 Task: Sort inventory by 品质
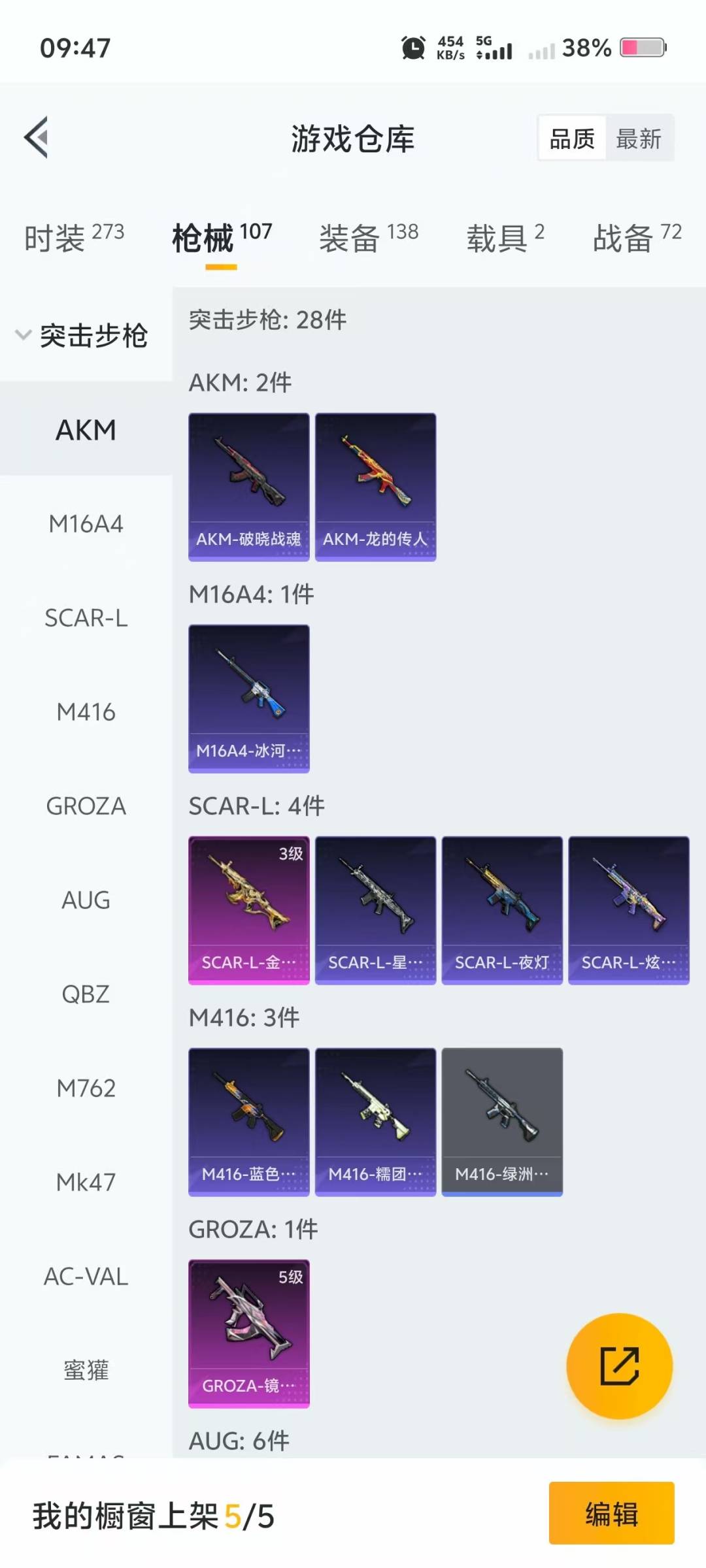tap(572, 139)
